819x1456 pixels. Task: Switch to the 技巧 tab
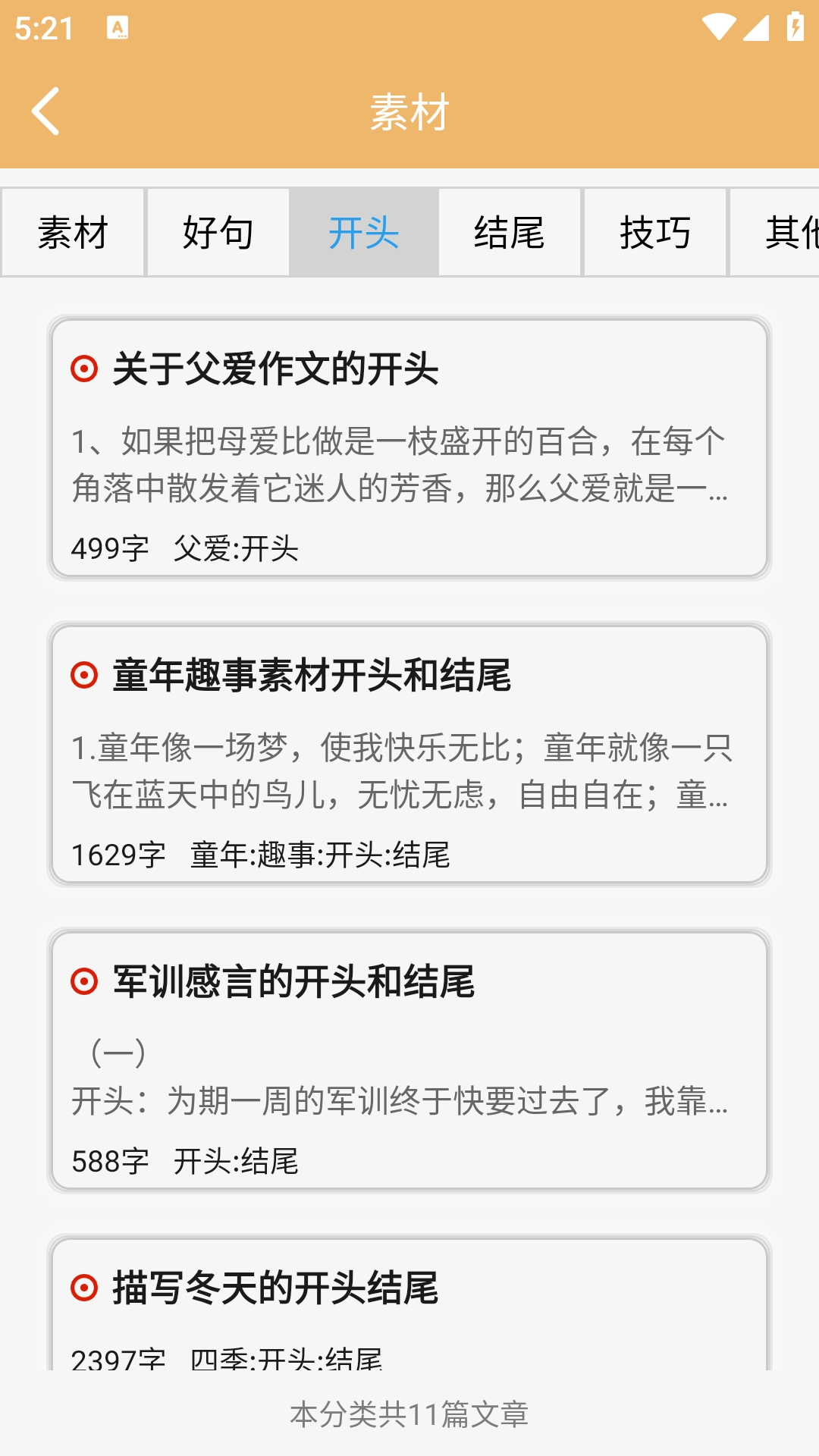[x=654, y=234]
